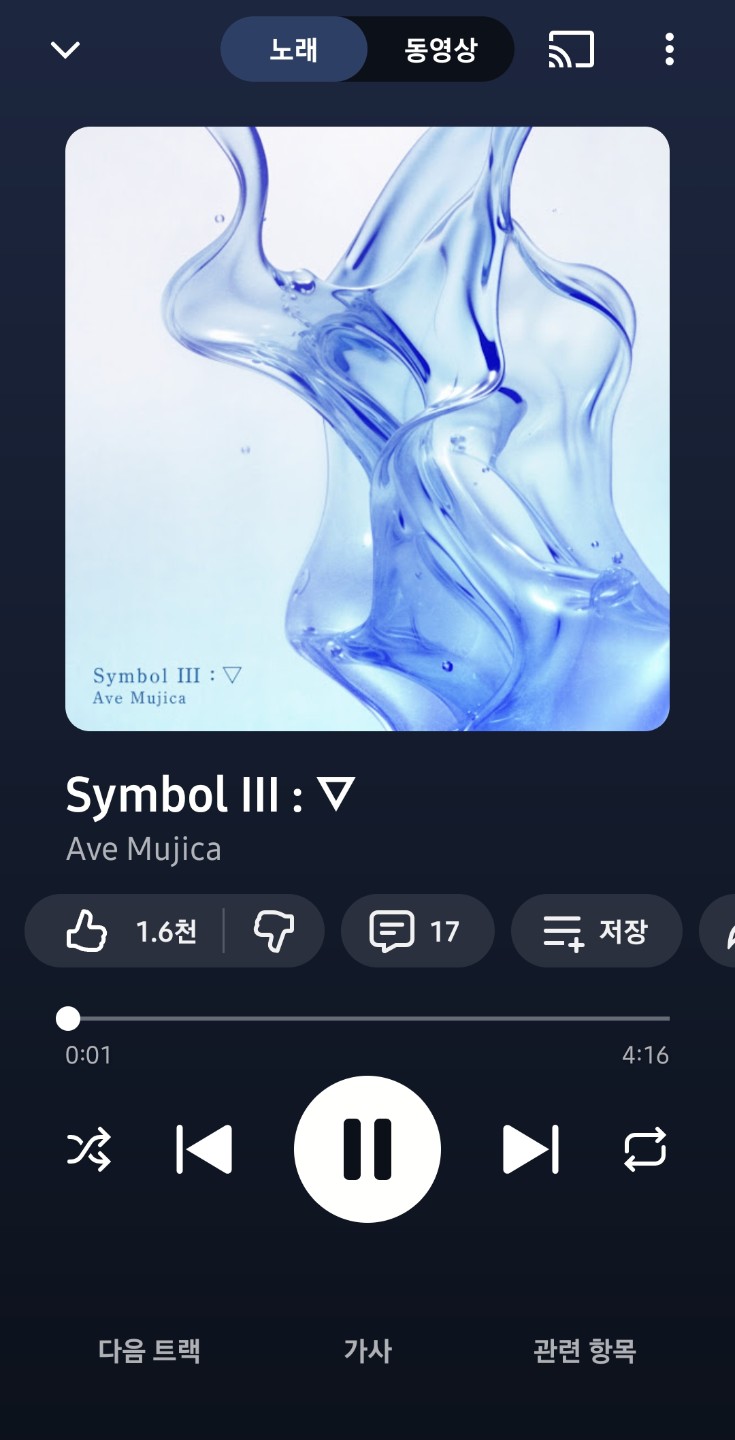Pause the current track
This screenshot has height=1440, width=735.
(x=367, y=1149)
